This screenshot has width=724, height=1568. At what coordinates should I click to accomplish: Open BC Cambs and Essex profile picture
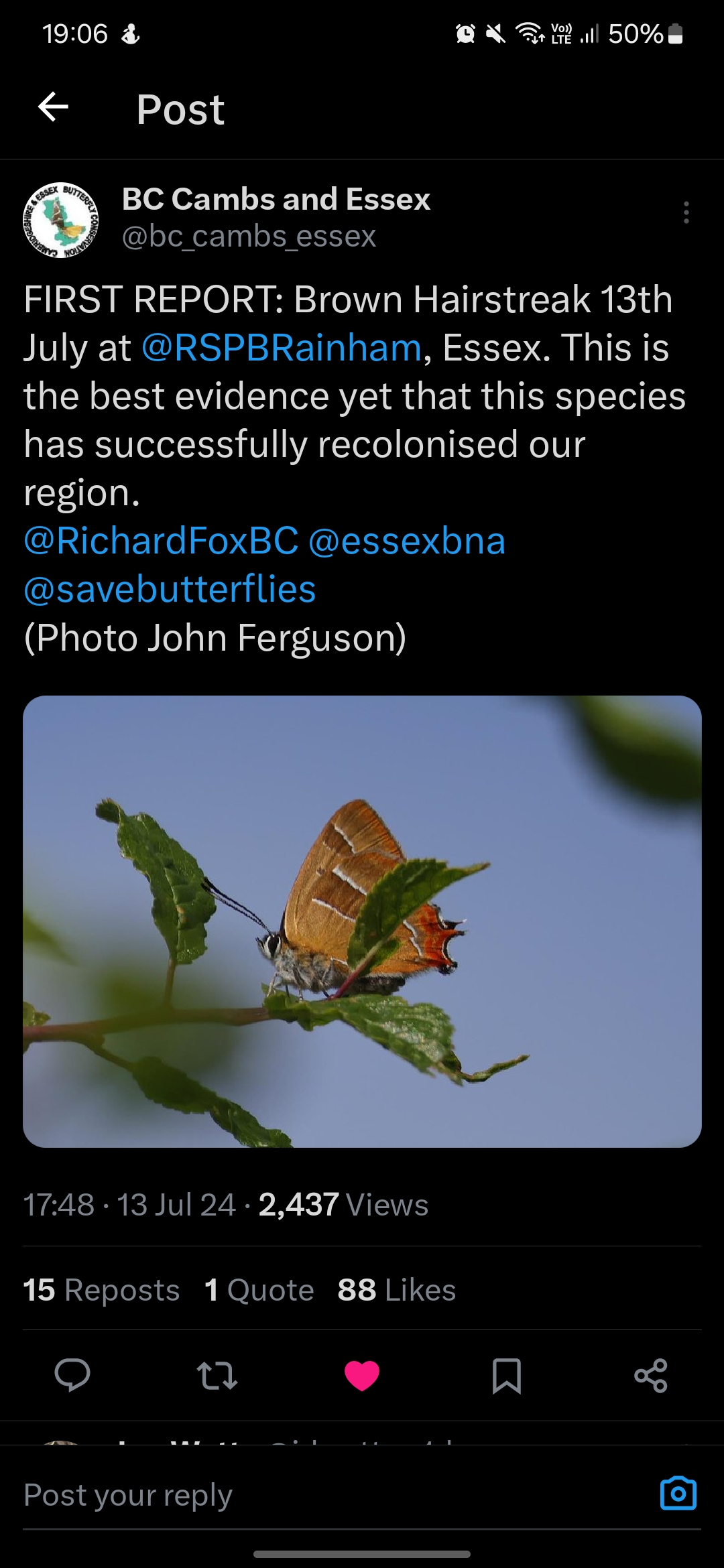[61, 220]
